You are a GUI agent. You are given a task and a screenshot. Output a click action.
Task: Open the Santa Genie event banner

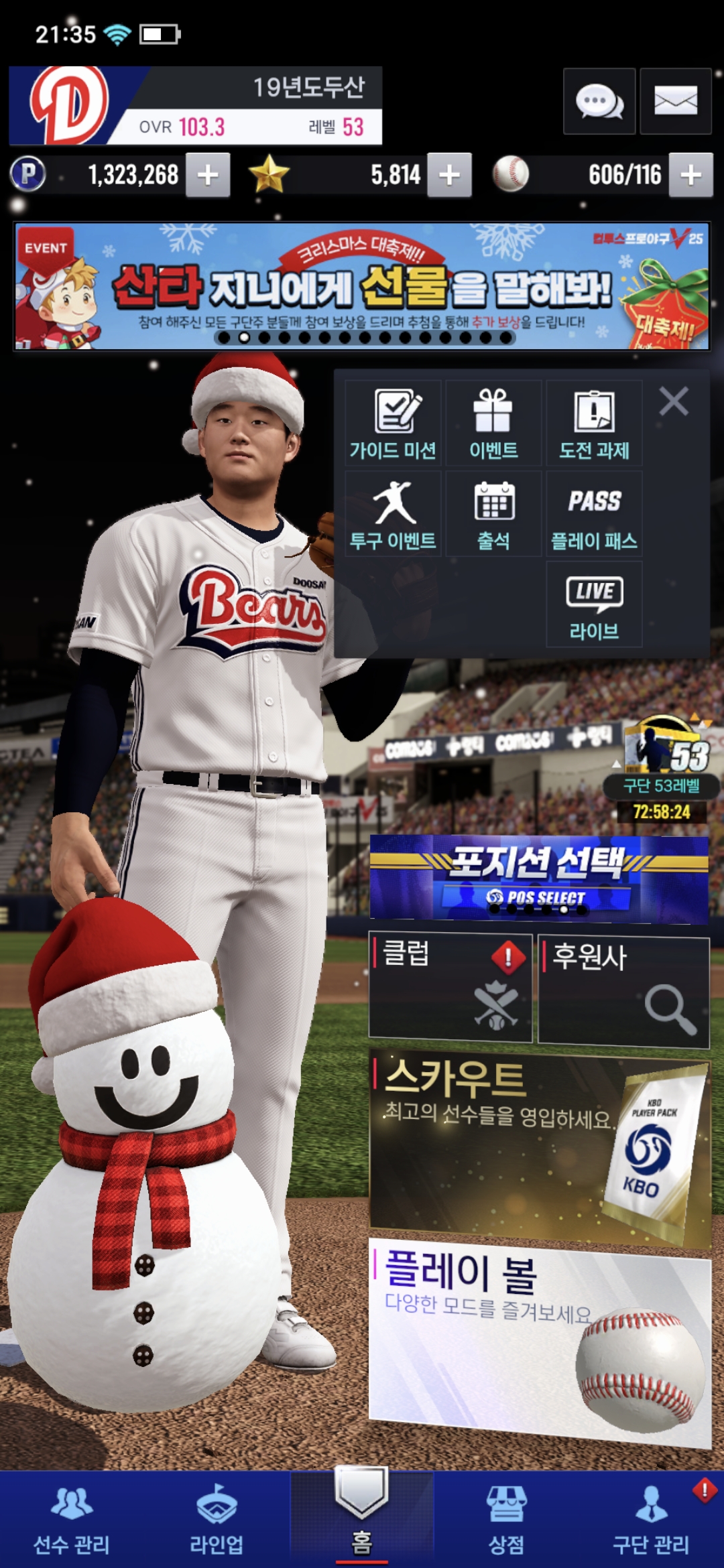[x=362, y=287]
